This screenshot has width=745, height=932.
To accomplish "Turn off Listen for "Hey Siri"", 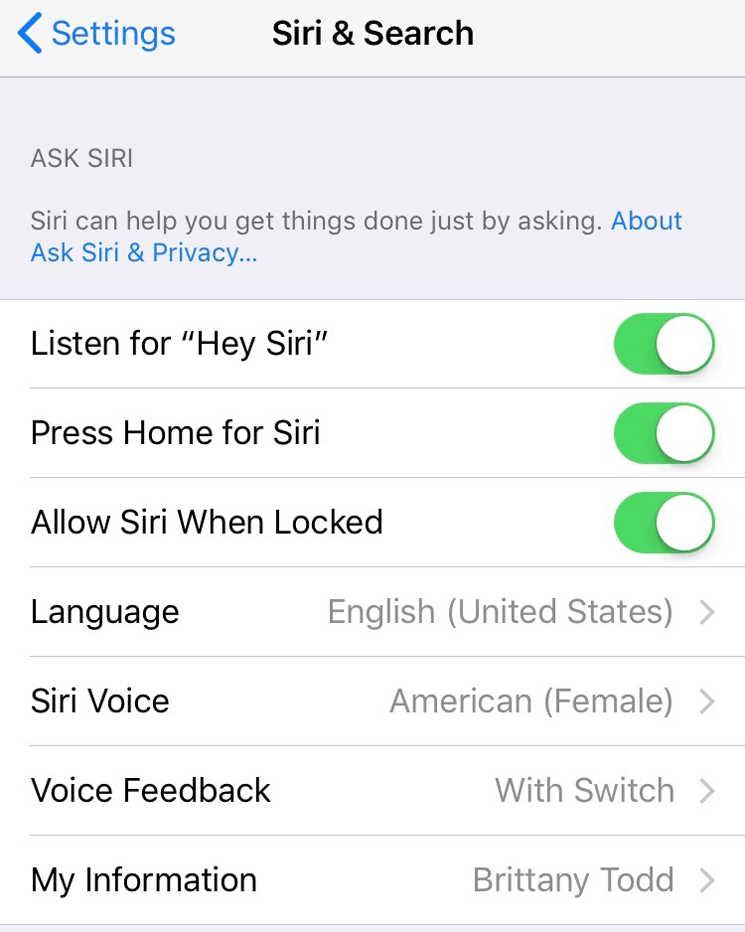I will click(664, 344).
